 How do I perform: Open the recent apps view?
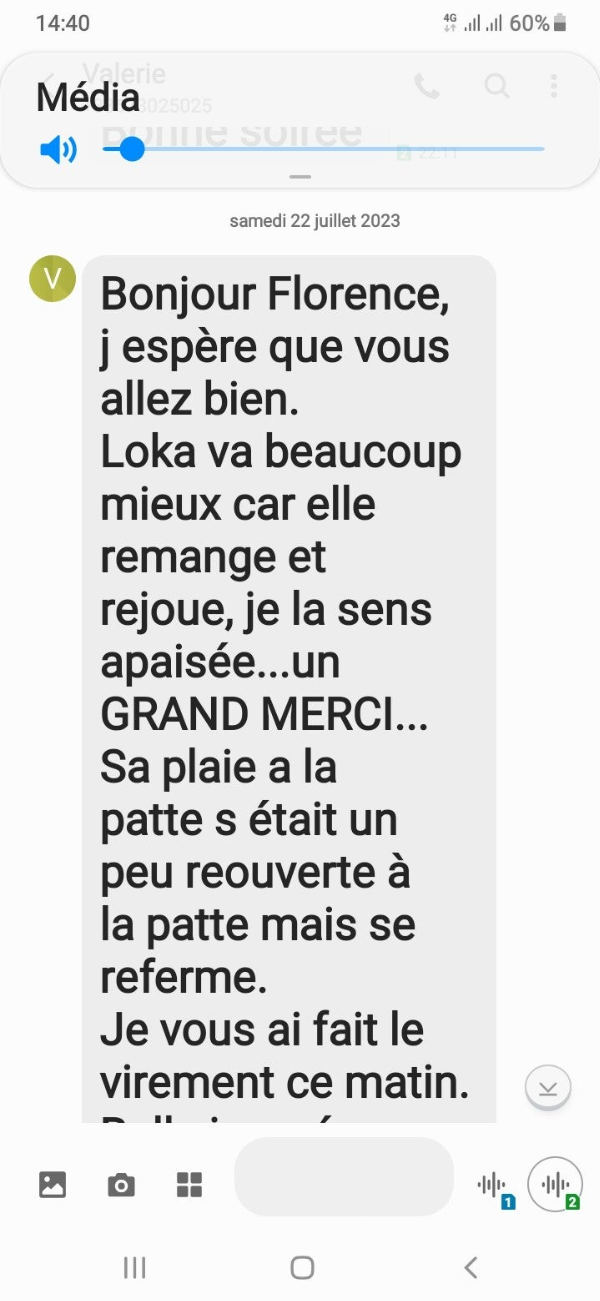134,1267
